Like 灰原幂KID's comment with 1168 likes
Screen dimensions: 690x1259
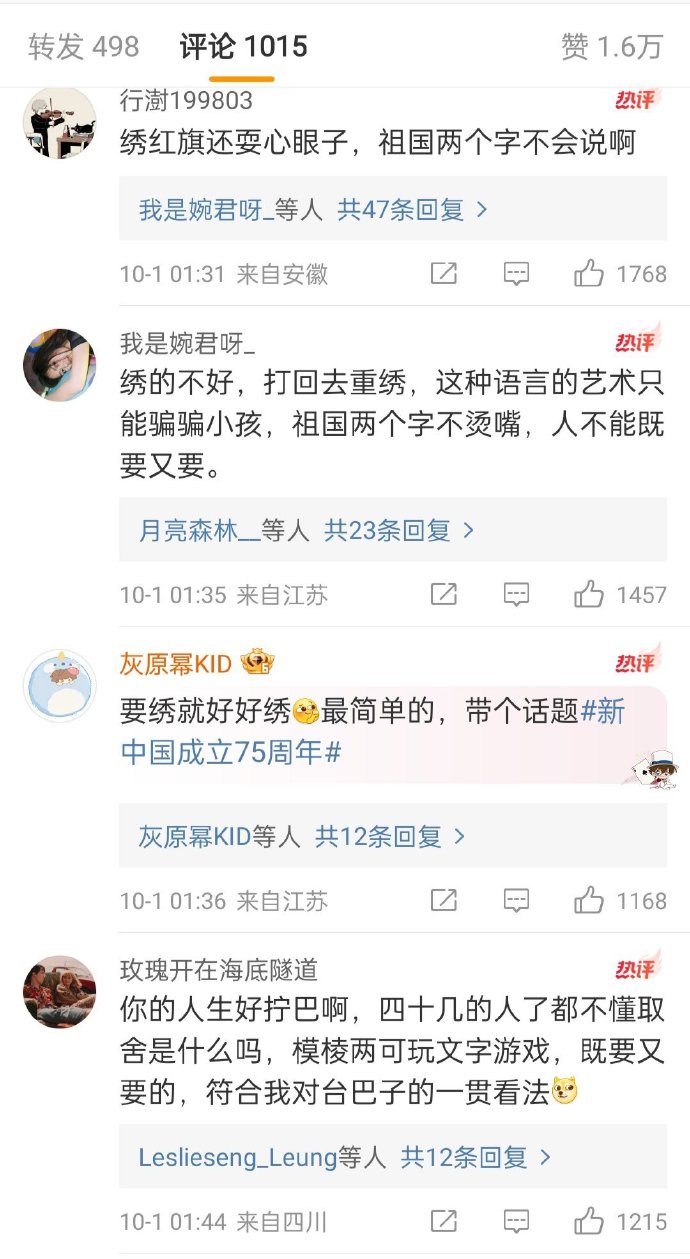pyautogui.click(x=590, y=900)
